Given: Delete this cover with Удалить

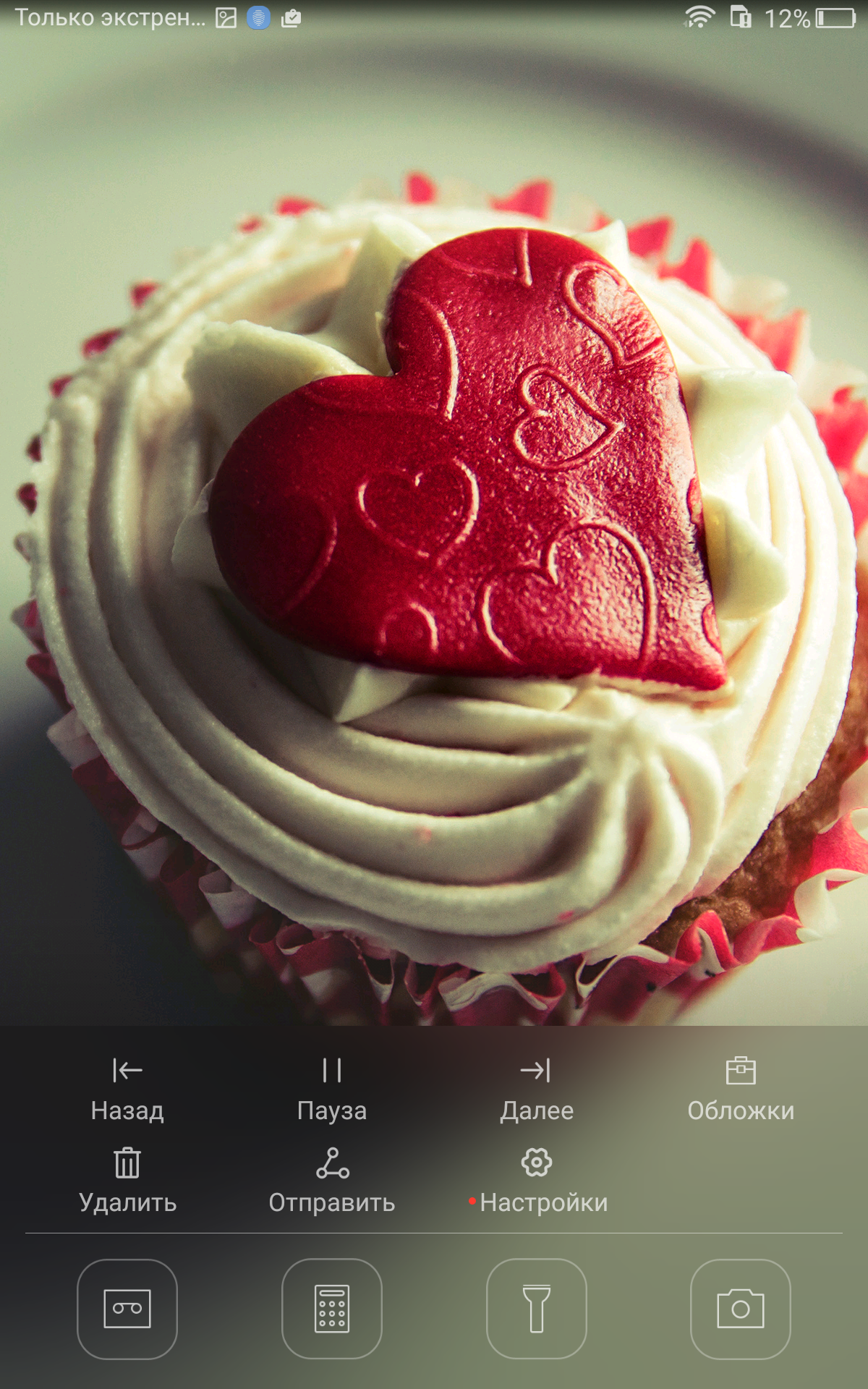Looking at the screenshot, I should (127, 1181).
